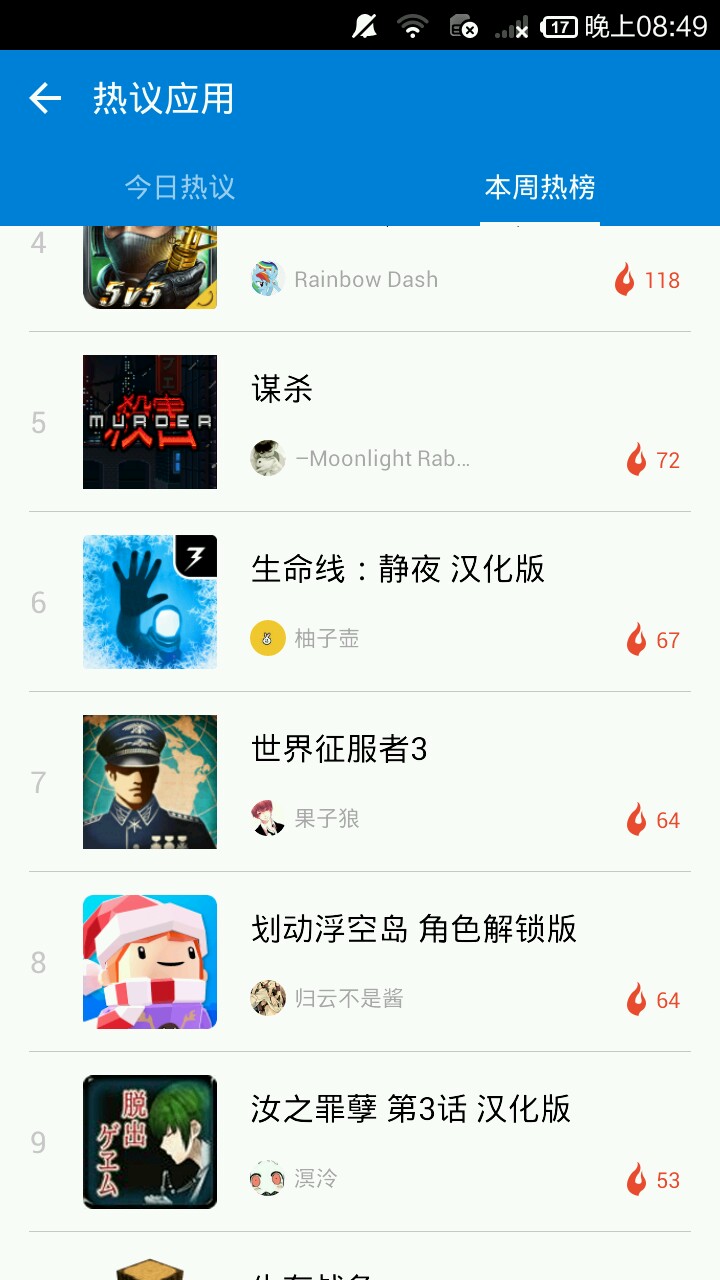Switch to the 今日热议 tab
Viewport: 720px width, 1280px height.
coord(180,187)
